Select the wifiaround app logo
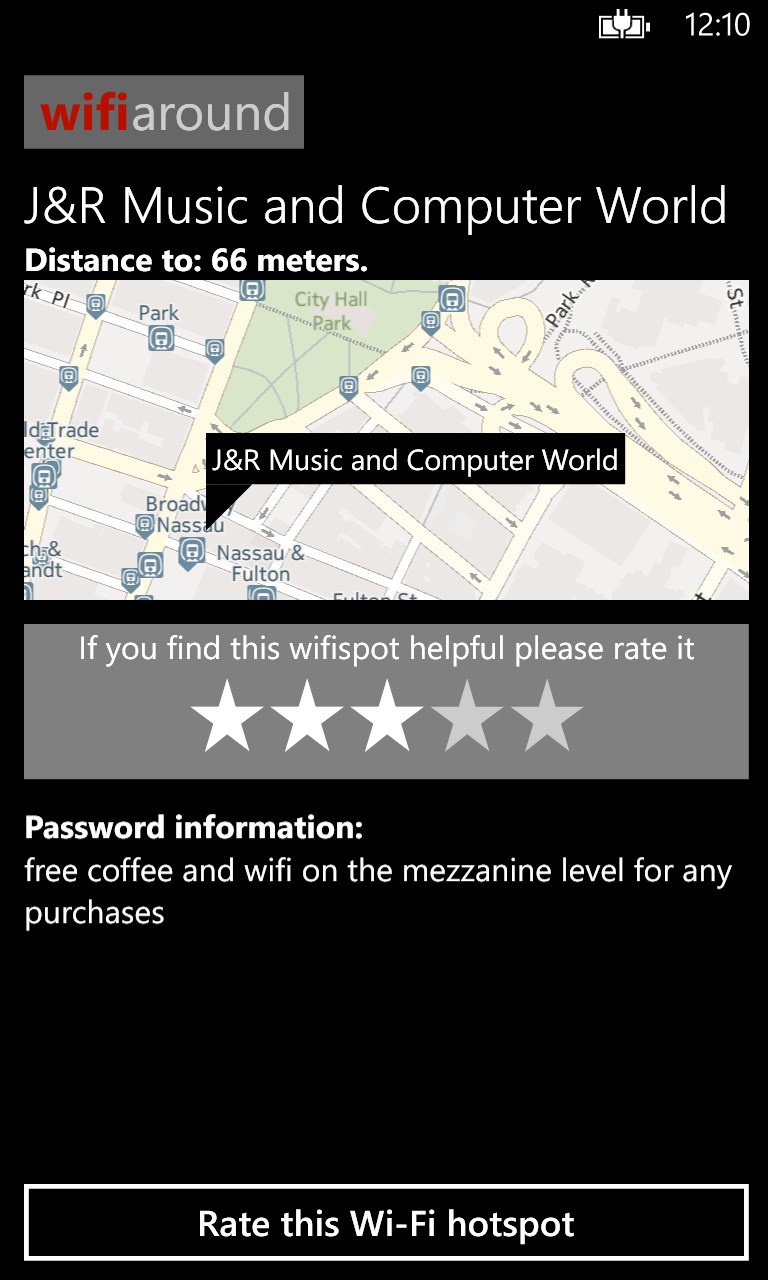 [163, 112]
